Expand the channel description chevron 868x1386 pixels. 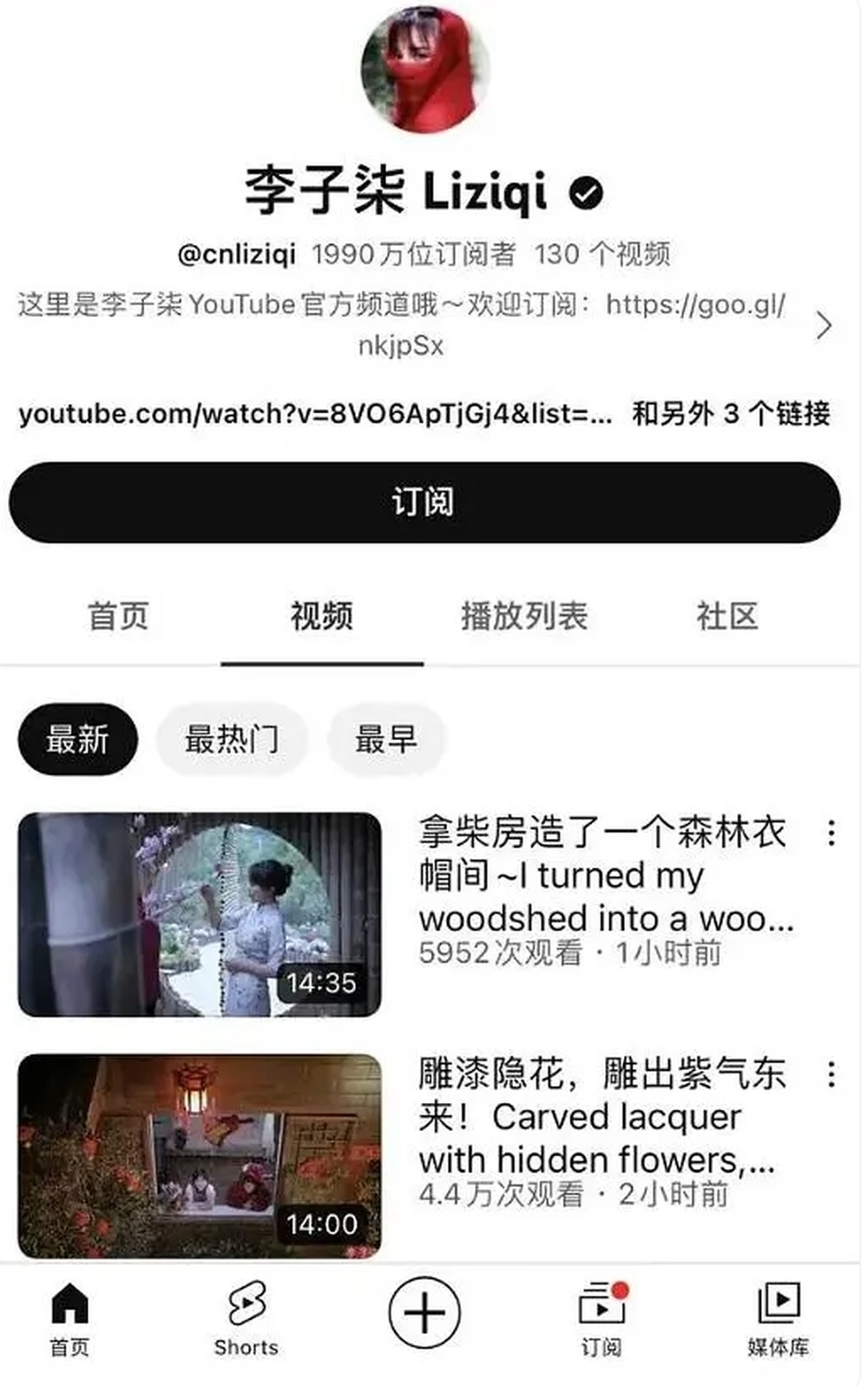pyautogui.click(x=823, y=326)
